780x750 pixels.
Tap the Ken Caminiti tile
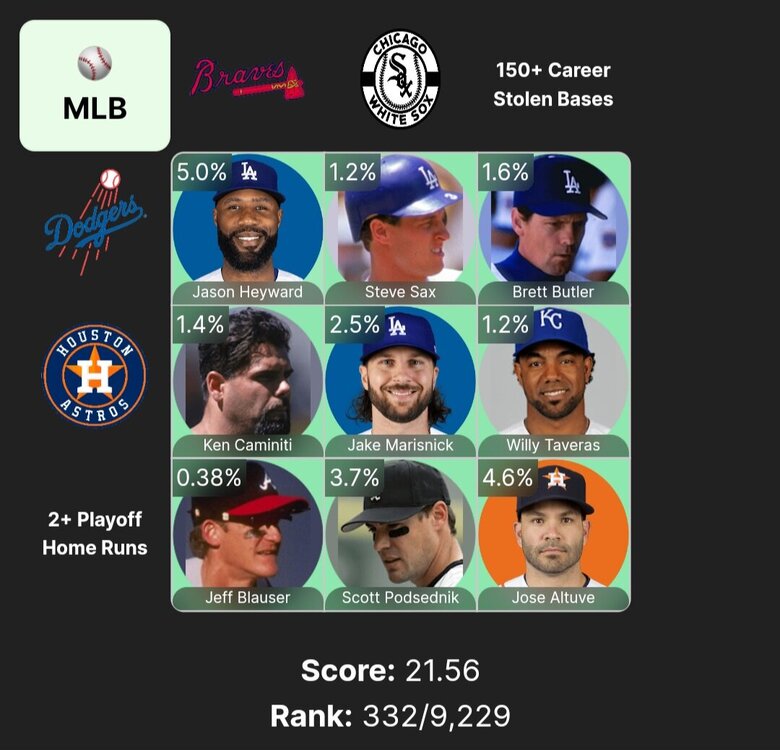(x=248, y=380)
